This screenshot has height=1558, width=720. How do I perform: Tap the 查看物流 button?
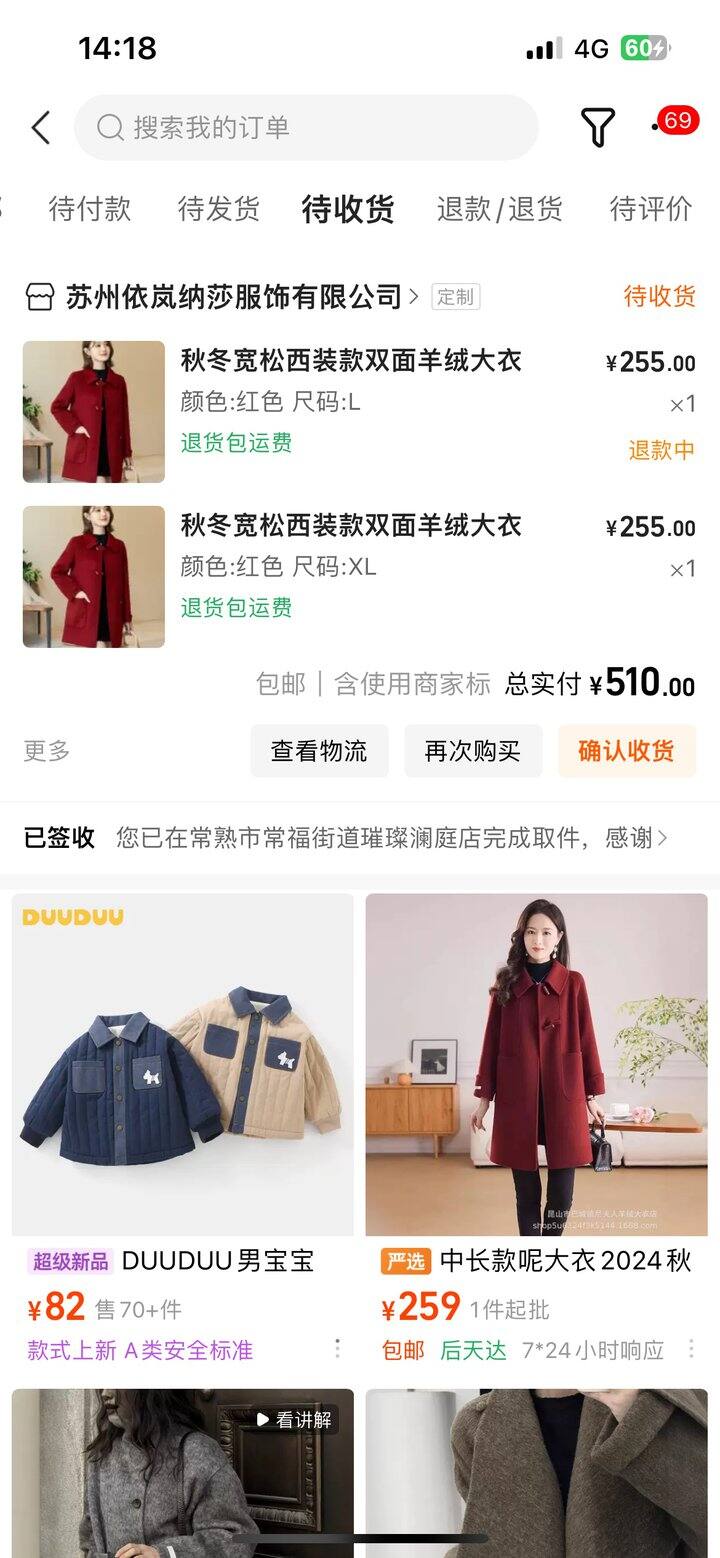[319, 751]
